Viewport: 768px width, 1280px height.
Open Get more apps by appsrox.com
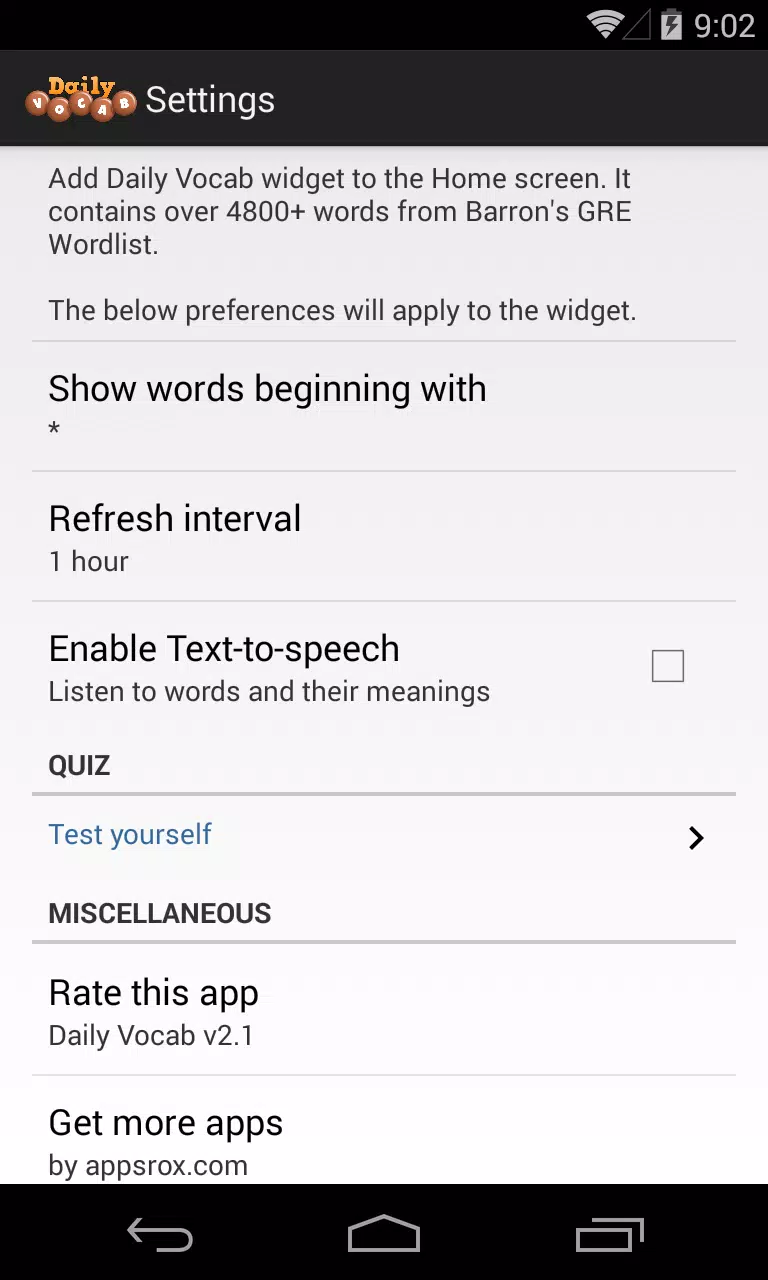(x=384, y=1131)
